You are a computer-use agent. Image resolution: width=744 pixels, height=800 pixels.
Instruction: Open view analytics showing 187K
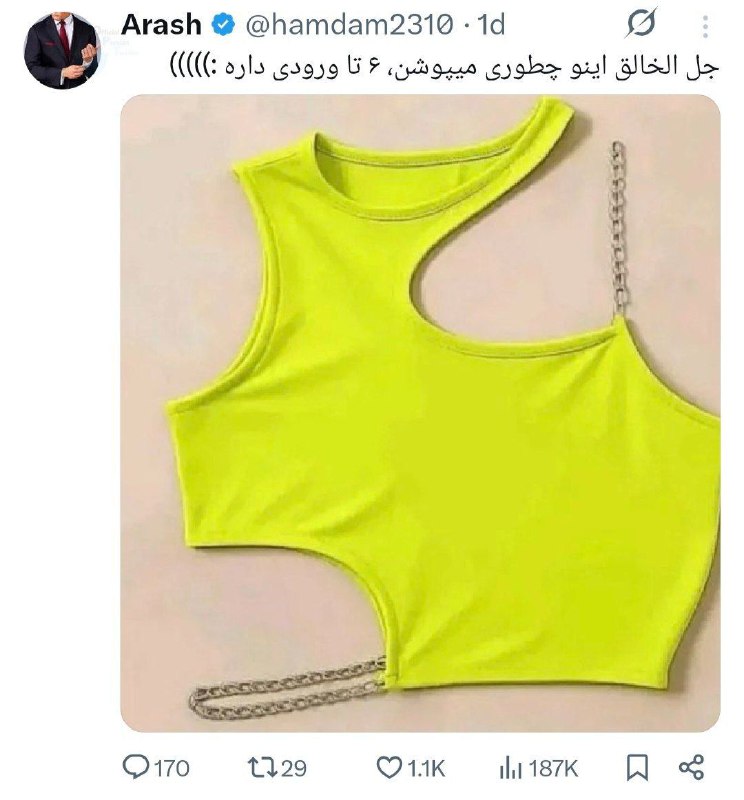[x=537, y=768]
